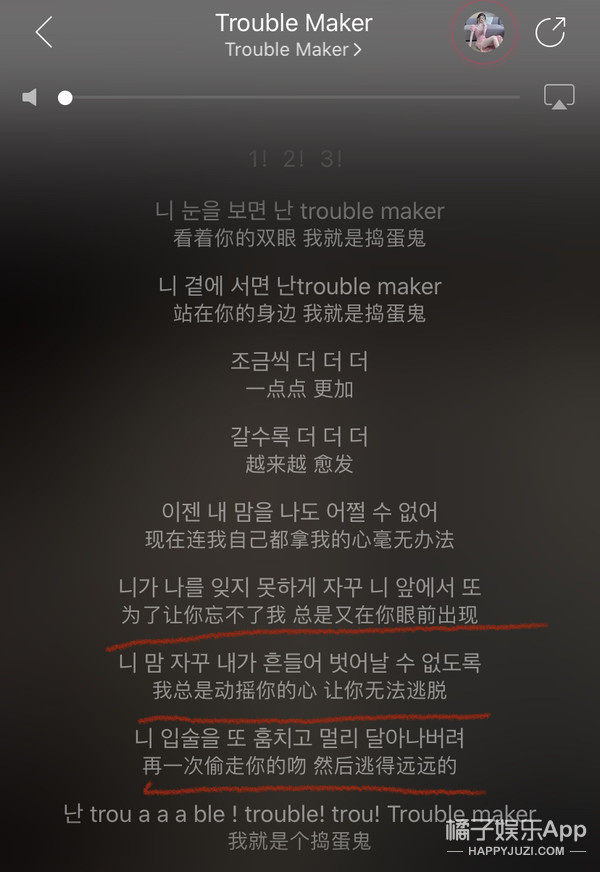600x872 pixels.
Task: Share this song via the arrow icon
Action: point(551,33)
